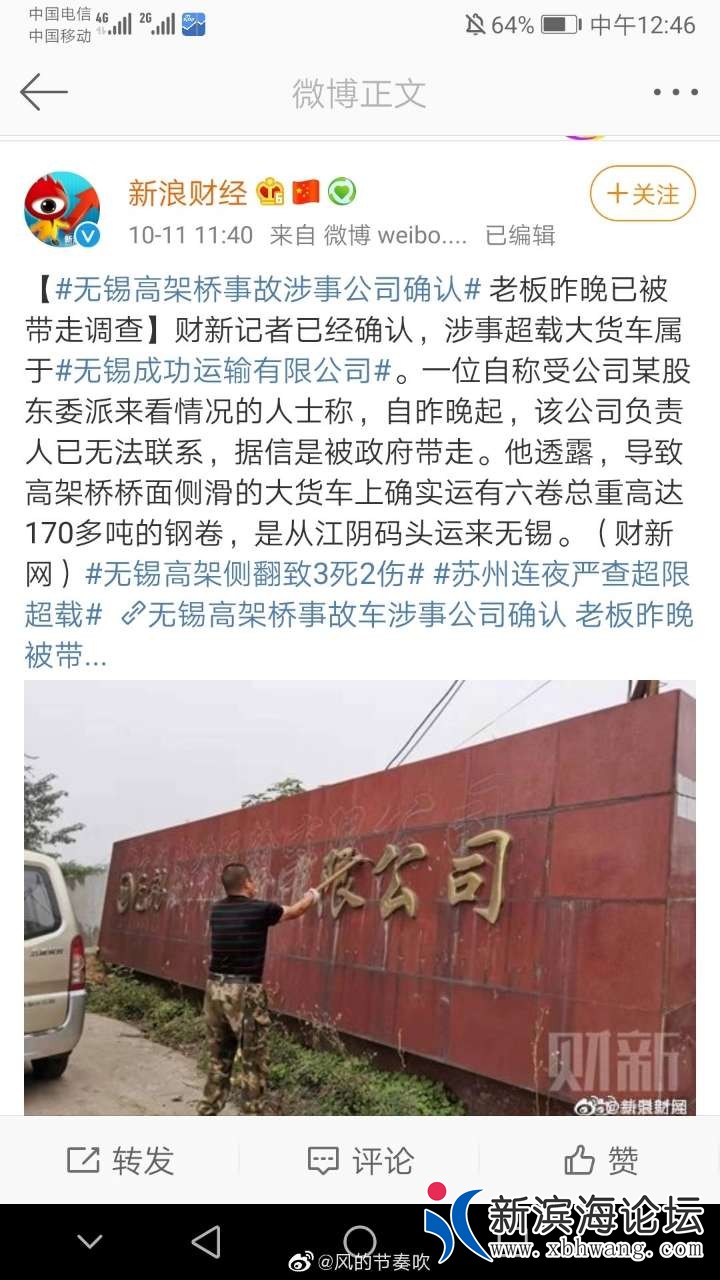Open the 新浪财经 account name
Screen dimensions: 720x1280
(187, 192)
